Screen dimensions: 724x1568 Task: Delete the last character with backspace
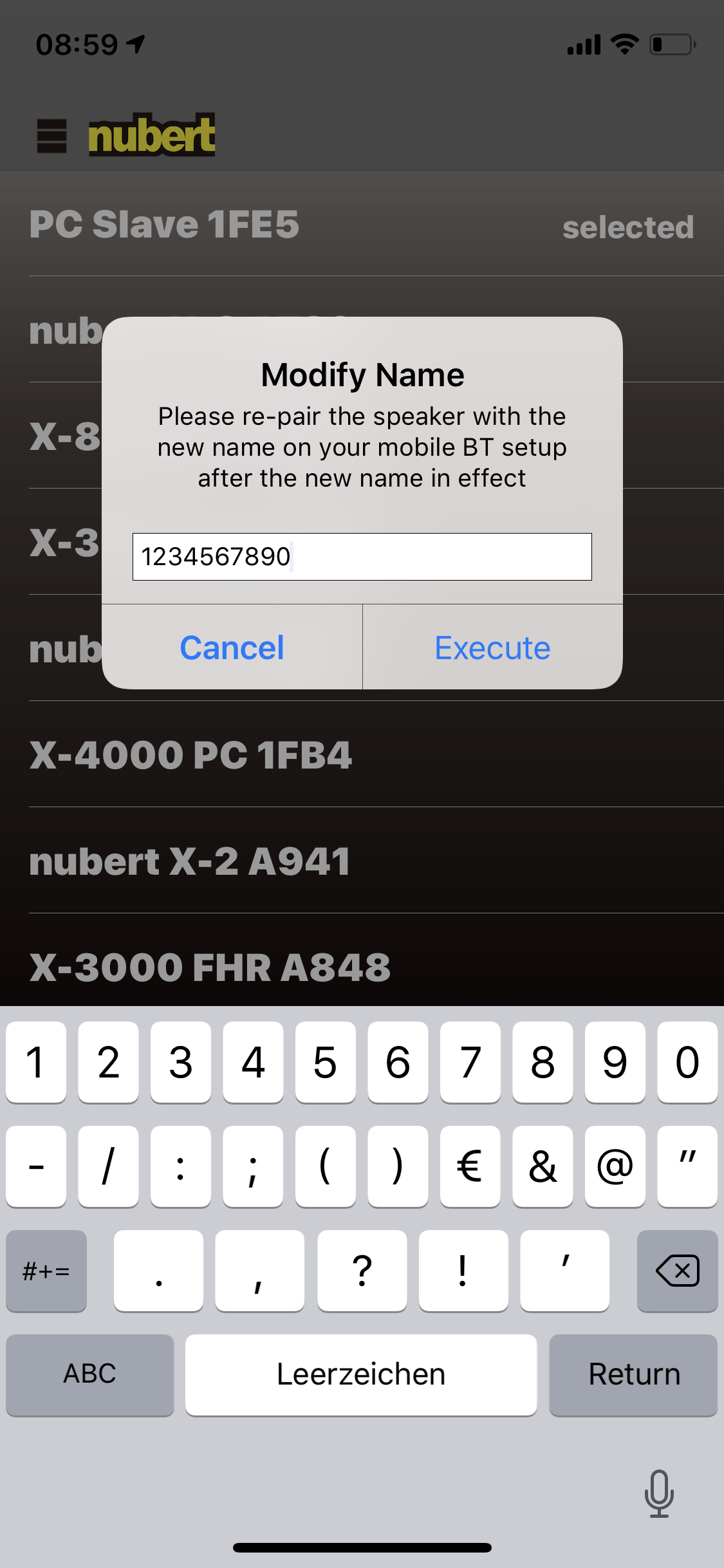[x=677, y=1271]
